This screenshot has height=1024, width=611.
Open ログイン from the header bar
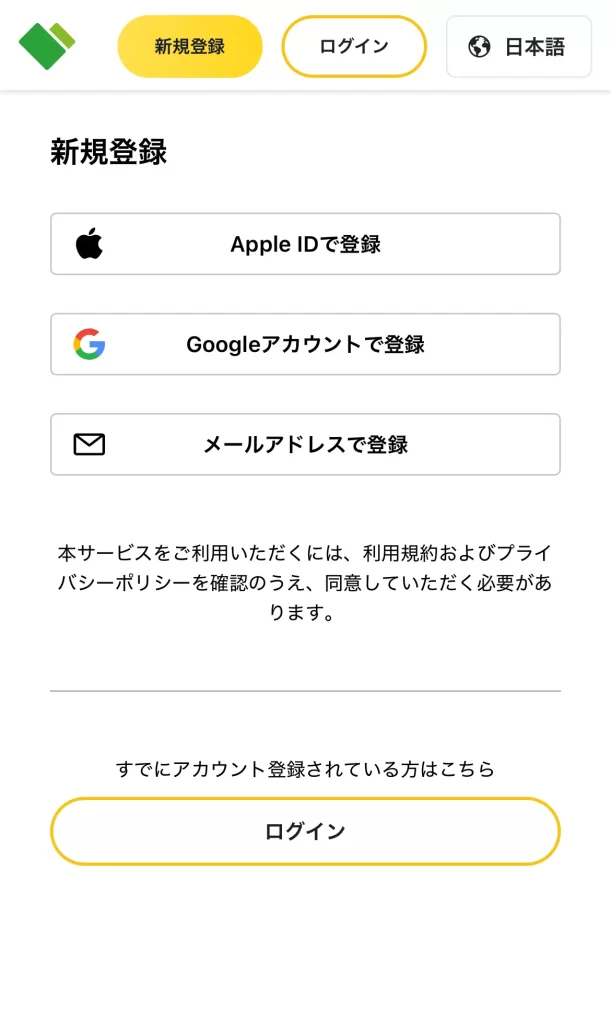tap(354, 46)
